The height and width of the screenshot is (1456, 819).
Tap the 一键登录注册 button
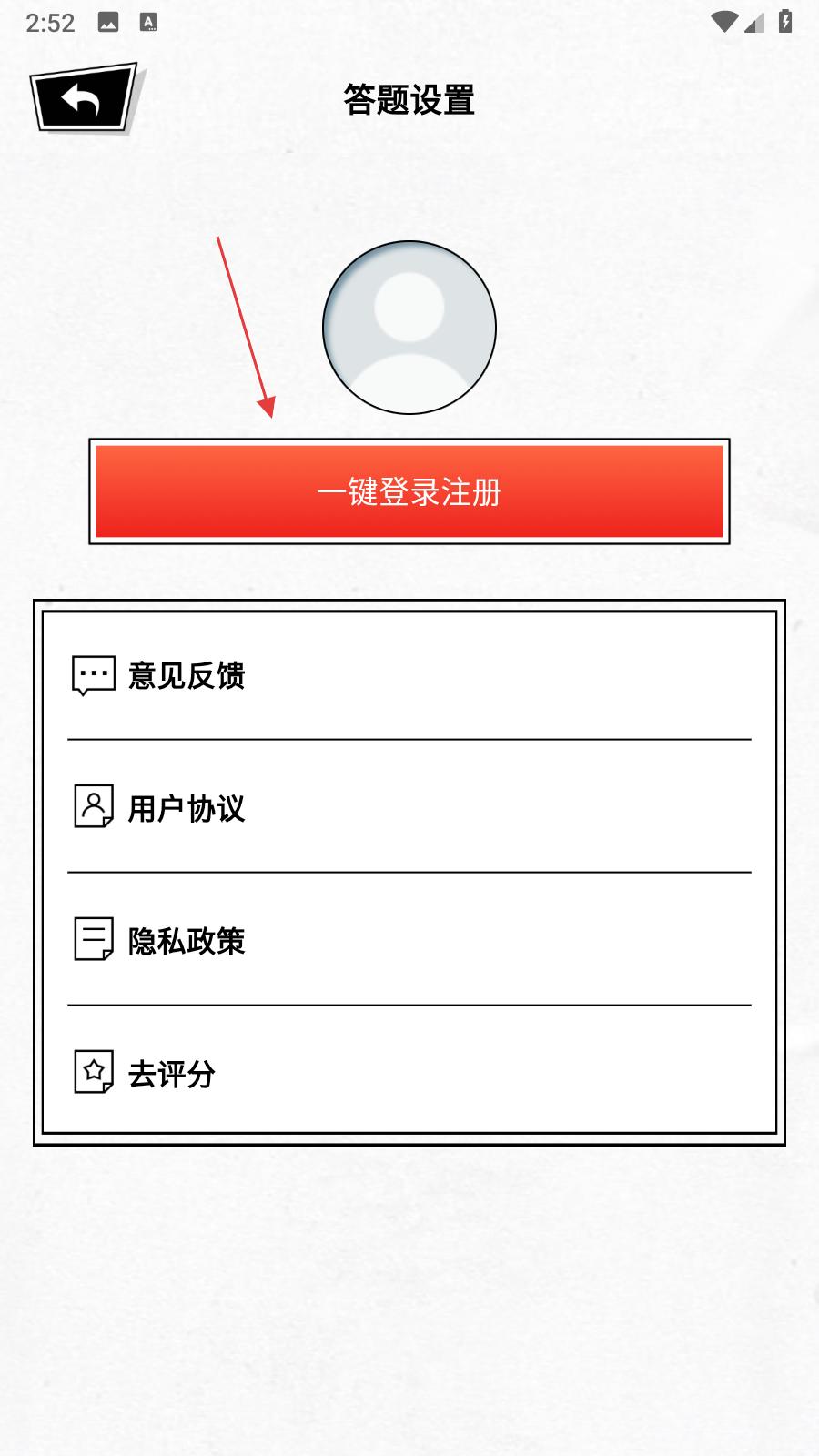coord(409,492)
